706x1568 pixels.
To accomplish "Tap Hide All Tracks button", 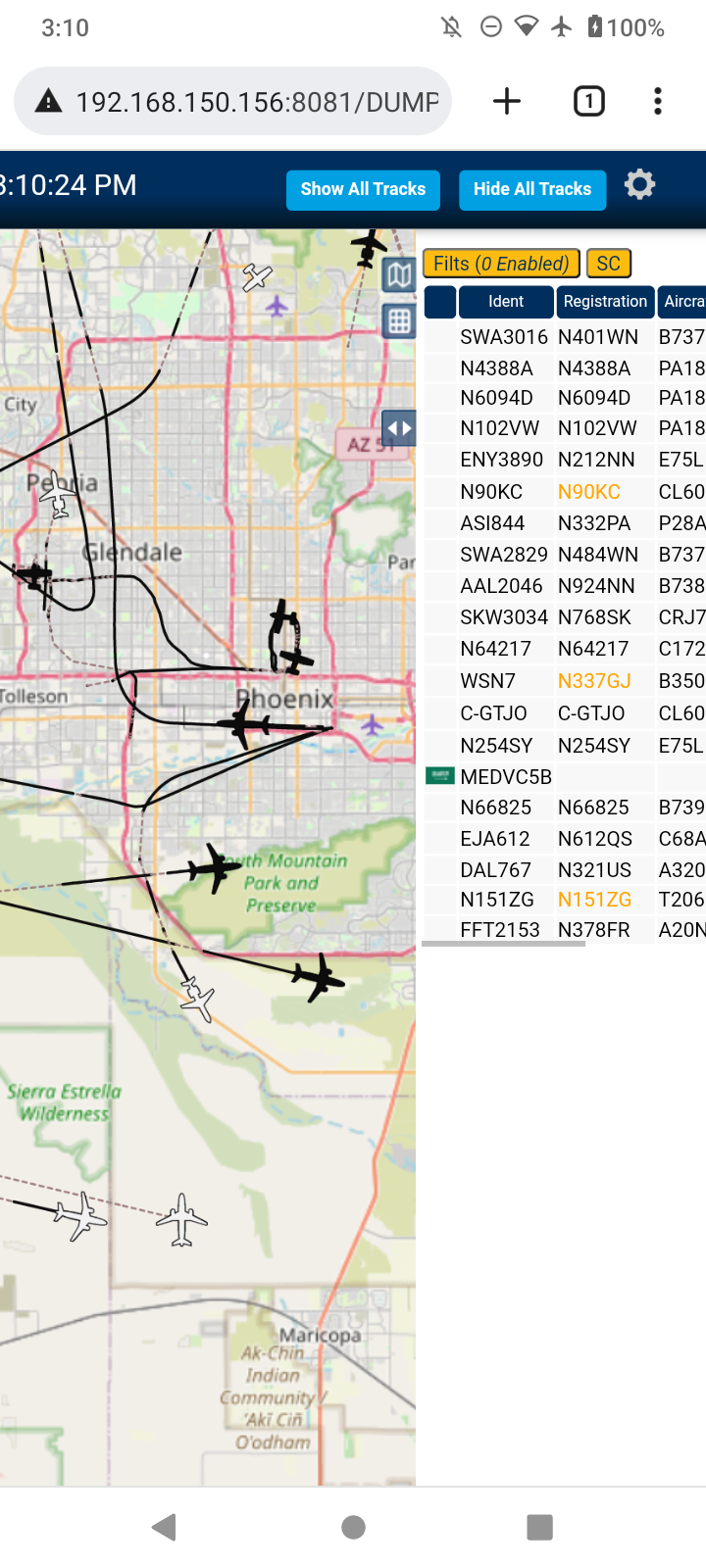I will [532, 189].
